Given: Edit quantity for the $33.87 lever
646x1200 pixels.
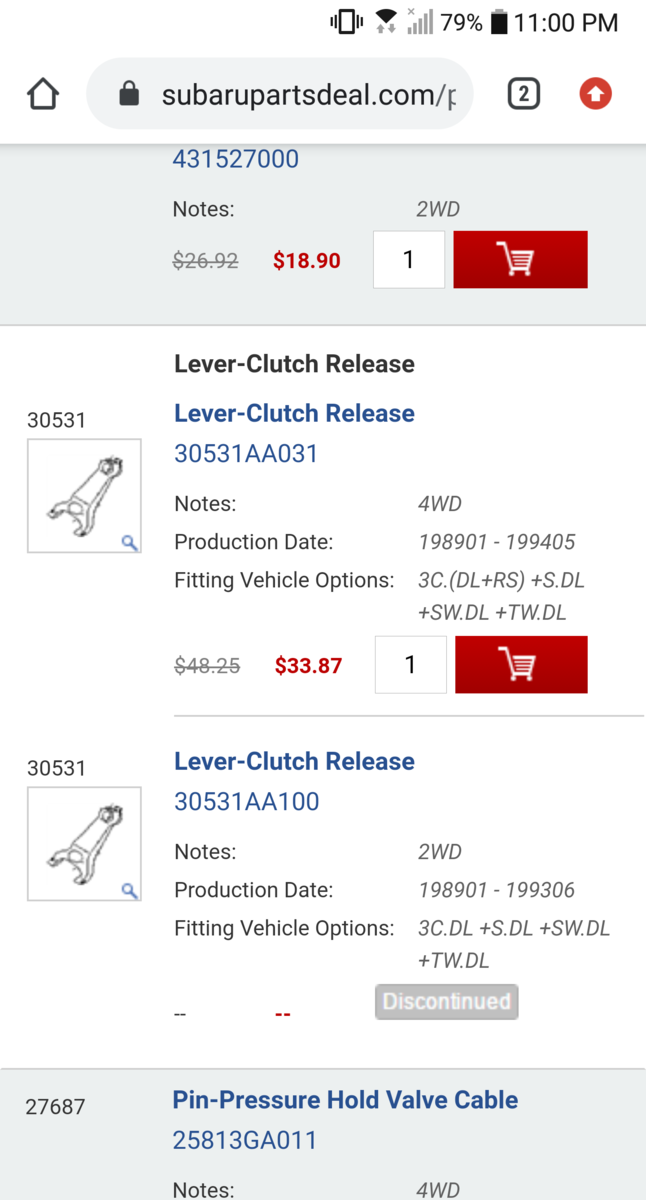Looking at the screenshot, I should click(410, 665).
